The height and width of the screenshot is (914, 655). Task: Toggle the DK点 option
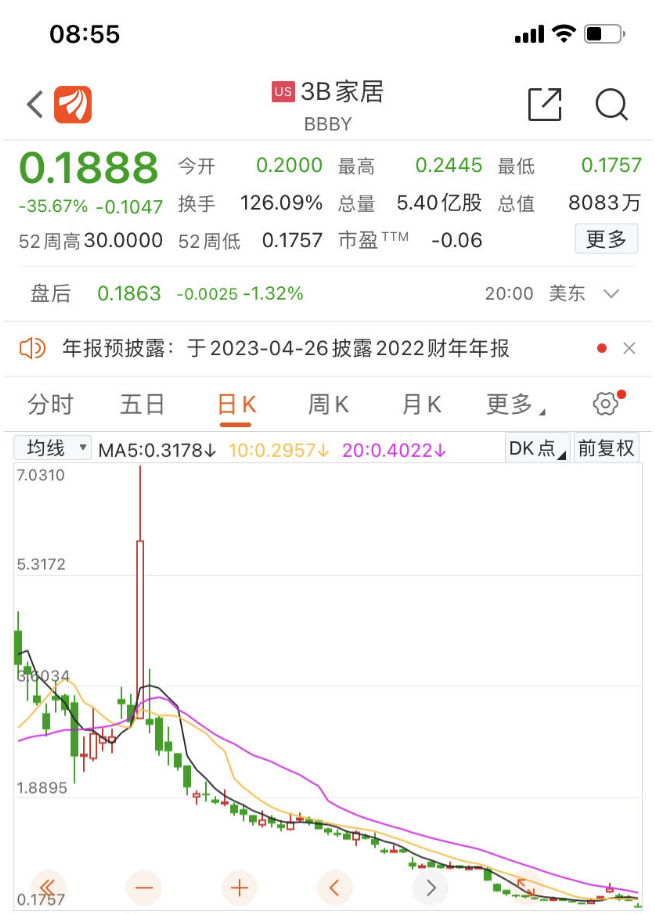point(537,448)
